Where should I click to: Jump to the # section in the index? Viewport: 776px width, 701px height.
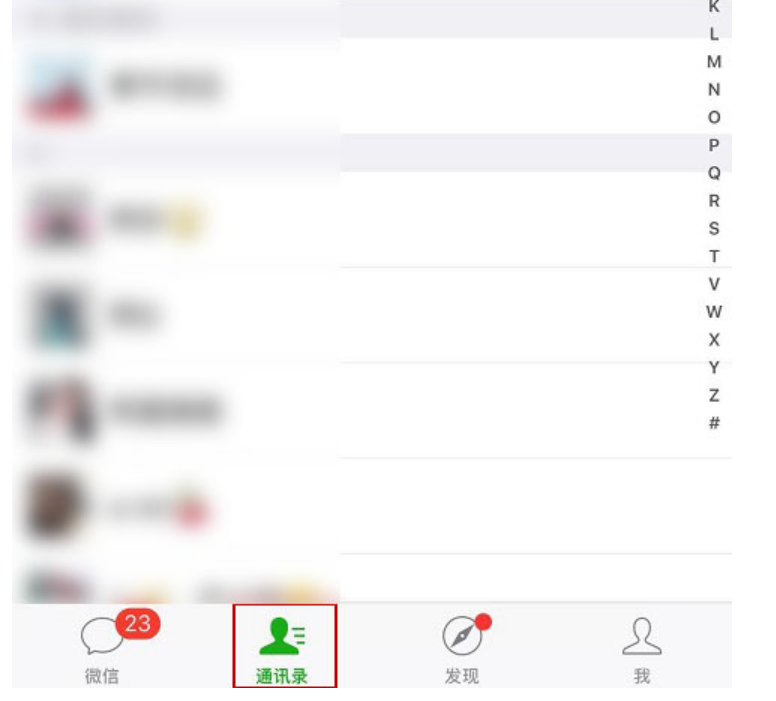coord(714,423)
